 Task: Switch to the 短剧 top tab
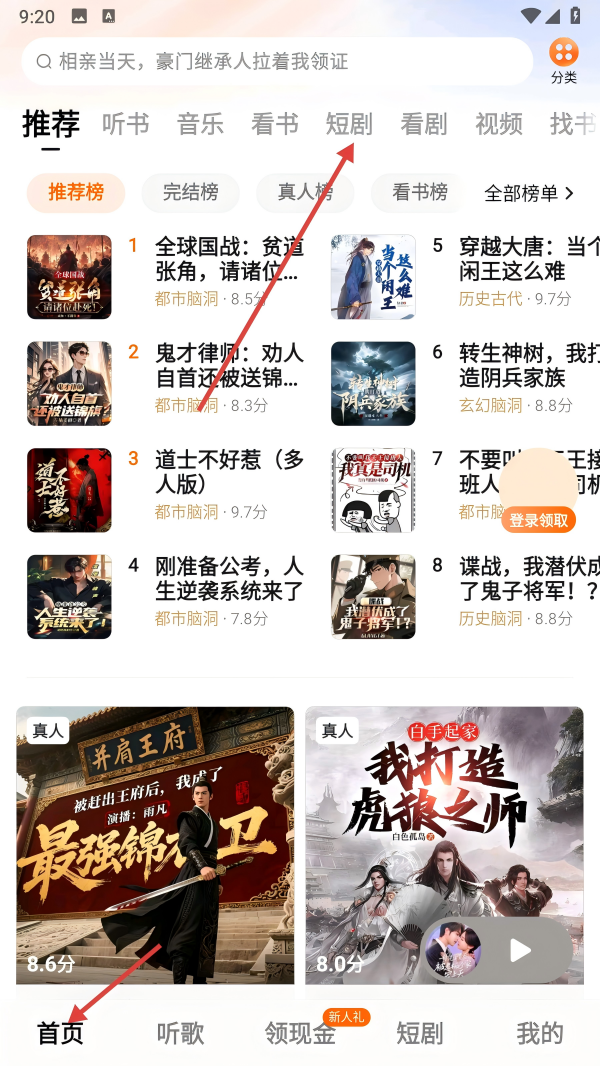point(349,124)
